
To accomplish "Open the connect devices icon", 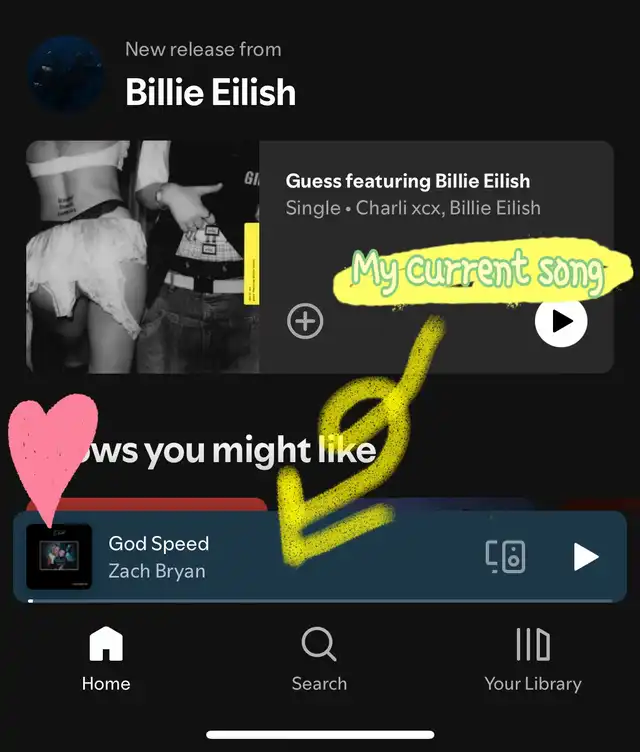I will click(506, 557).
